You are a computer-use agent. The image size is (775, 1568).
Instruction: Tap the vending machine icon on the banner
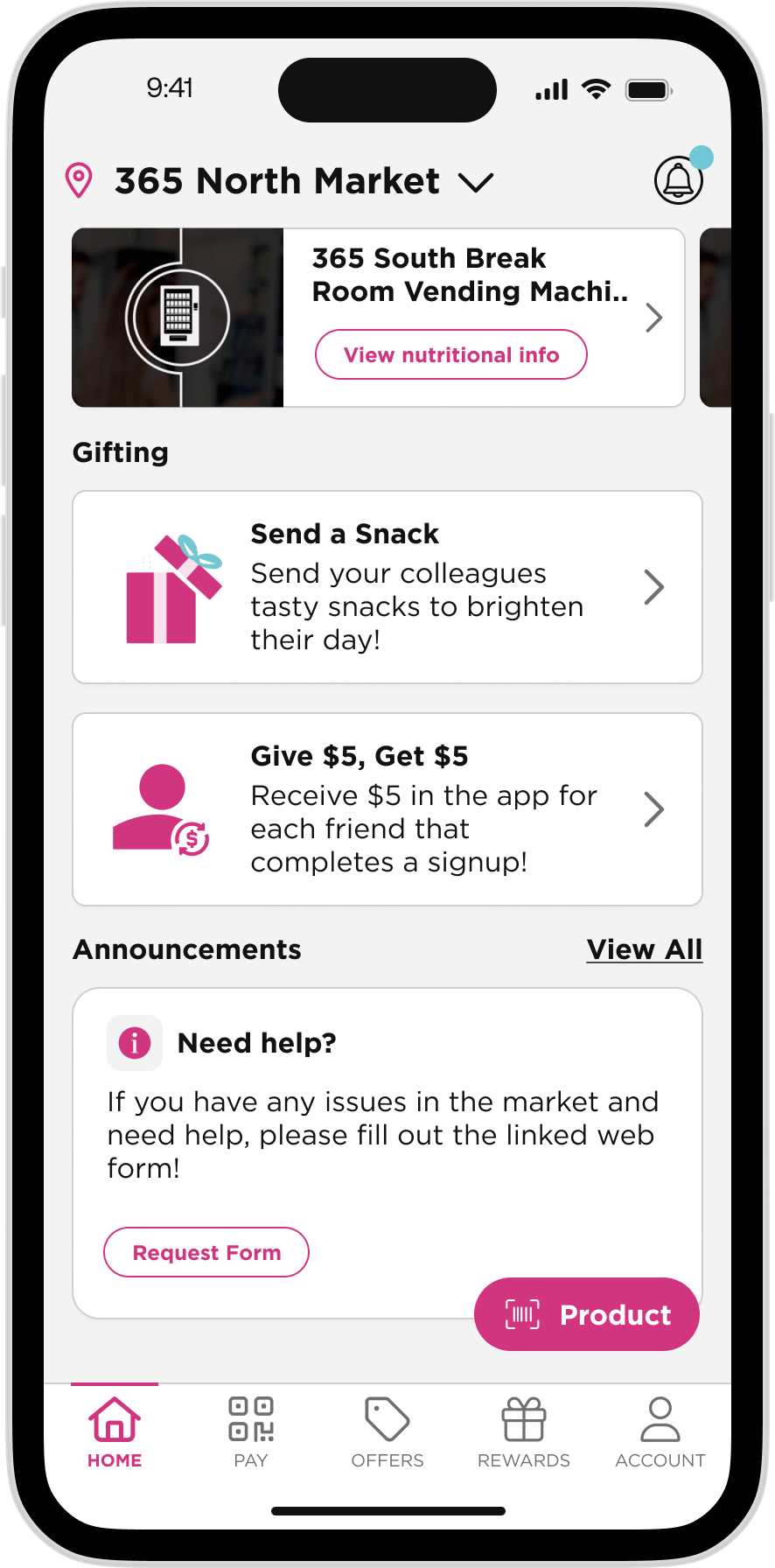click(178, 317)
